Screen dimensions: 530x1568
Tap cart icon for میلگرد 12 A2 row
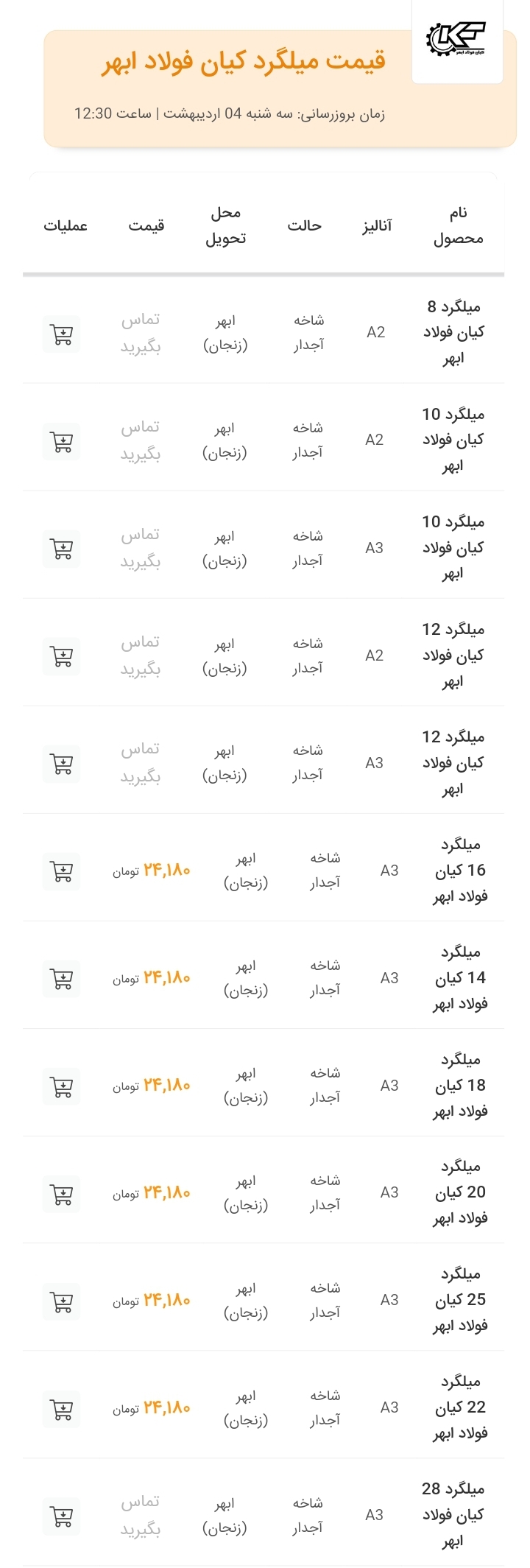[x=62, y=656]
